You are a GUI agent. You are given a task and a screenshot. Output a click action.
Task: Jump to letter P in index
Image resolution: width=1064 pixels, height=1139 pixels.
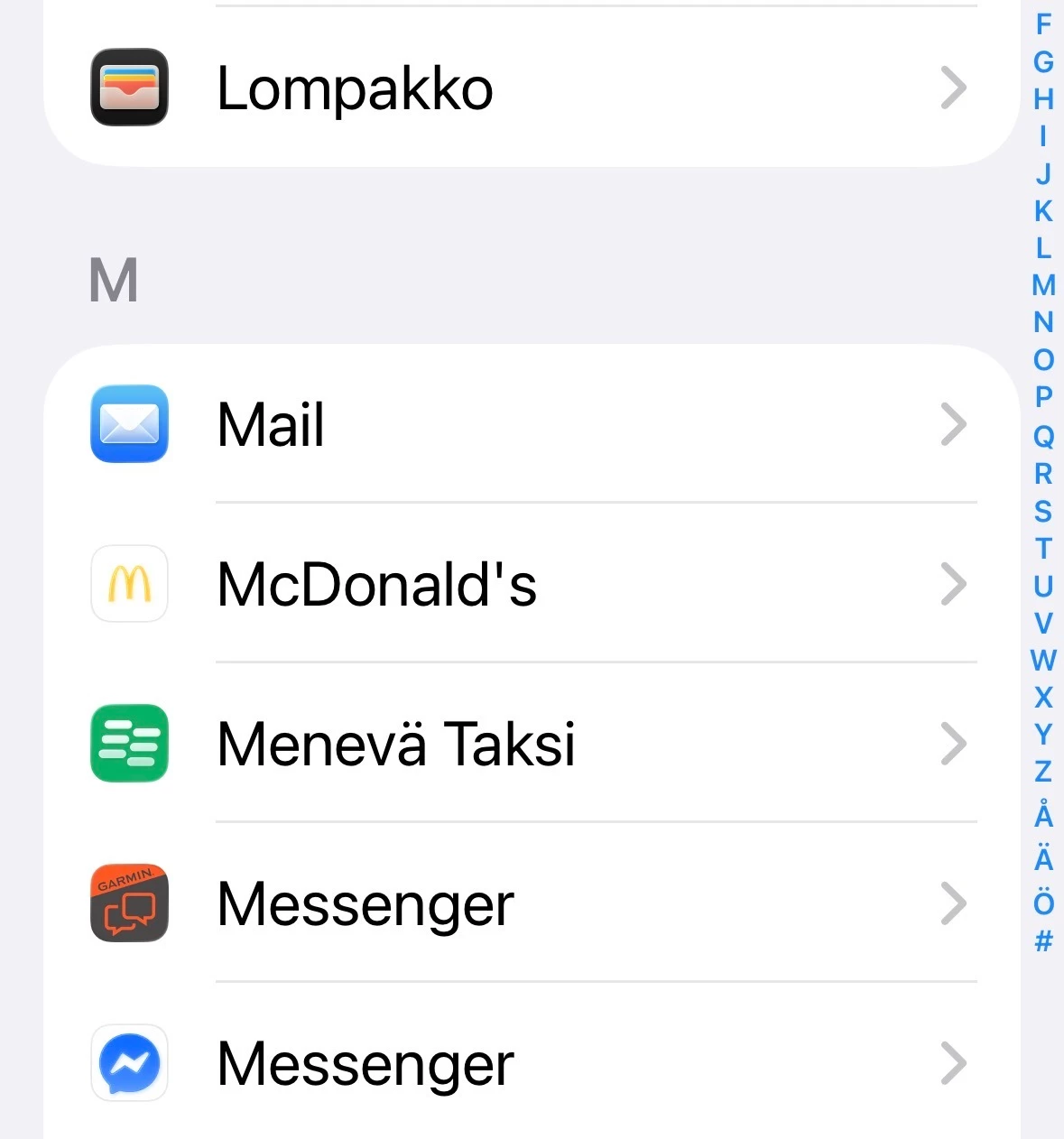(1043, 396)
